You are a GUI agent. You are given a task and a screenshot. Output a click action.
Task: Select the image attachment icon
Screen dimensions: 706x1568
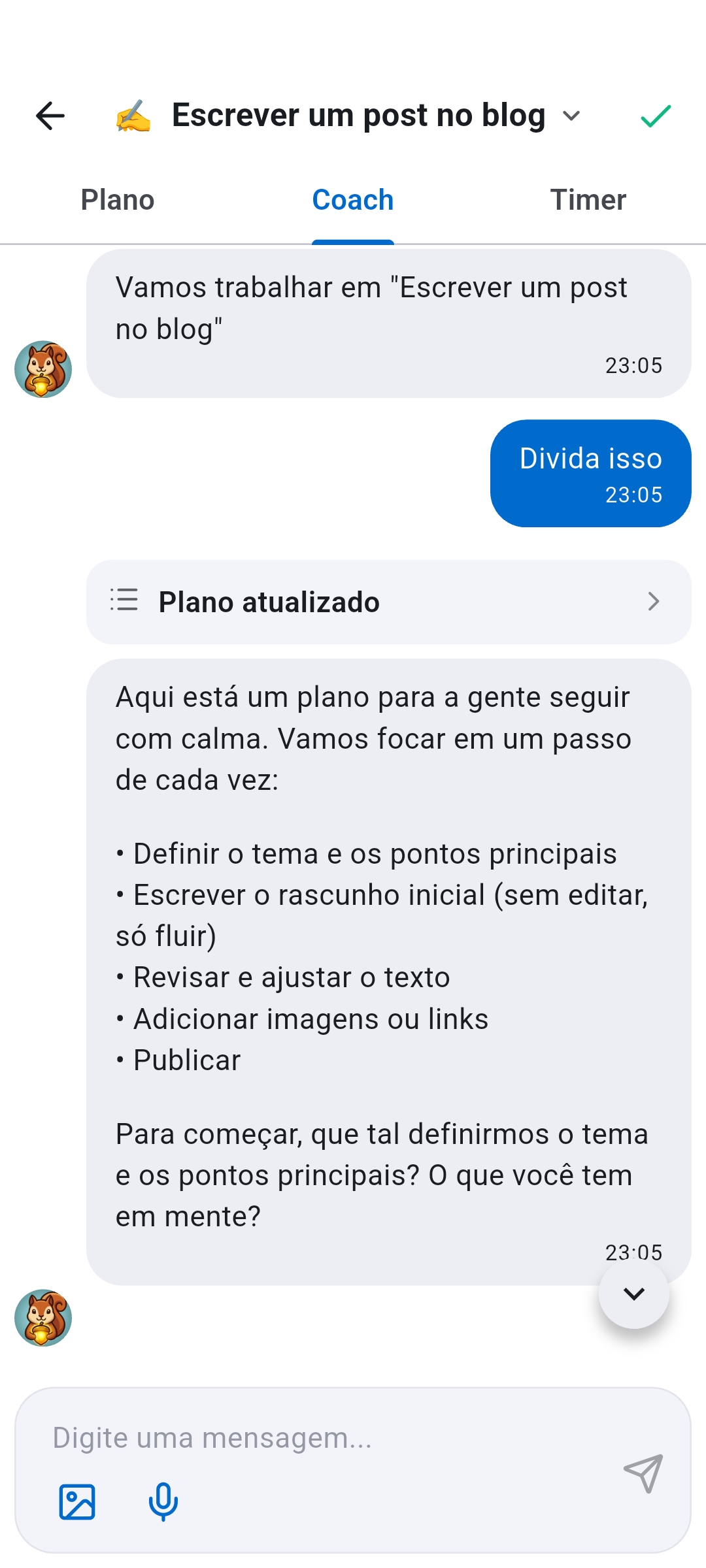point(76,1502)
